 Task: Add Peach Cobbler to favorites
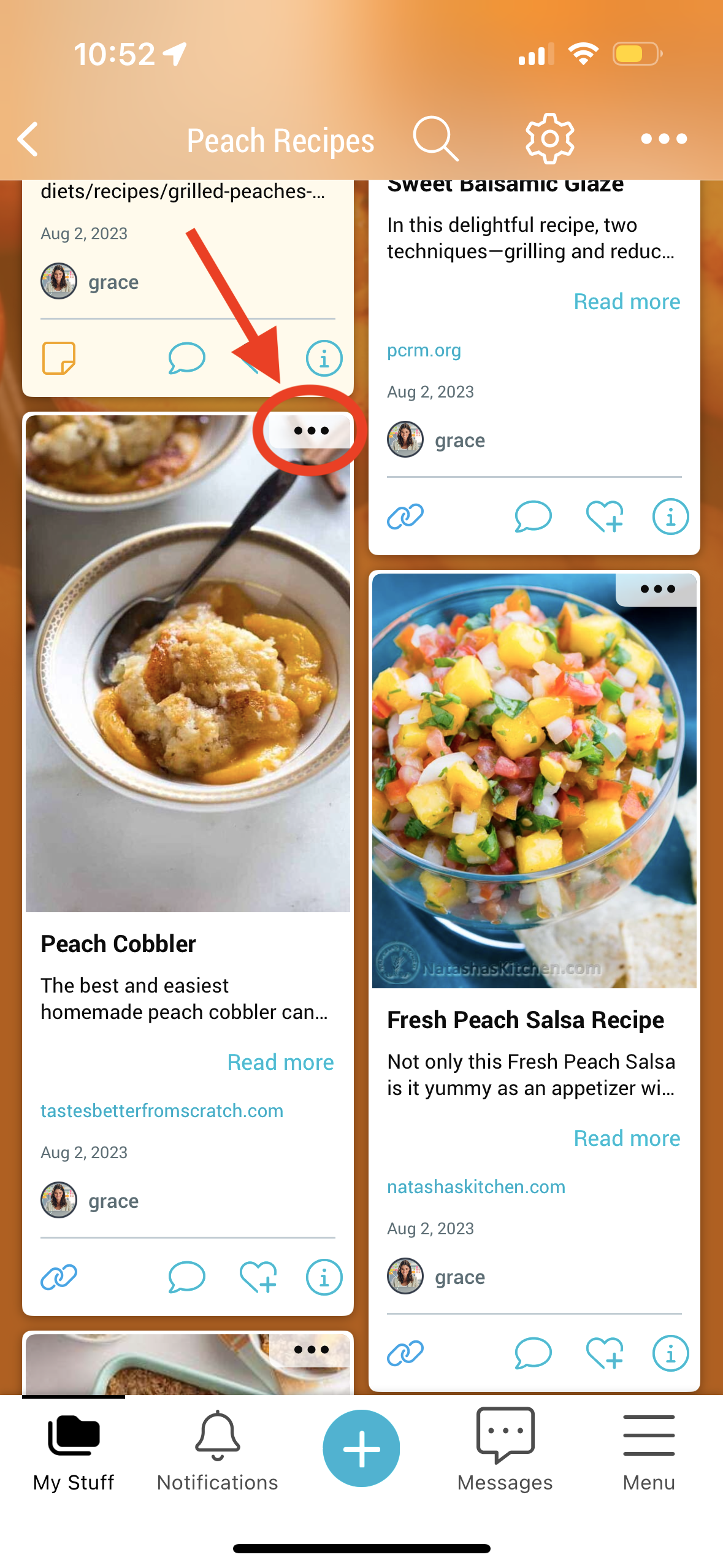click(x=258, y=1277)
